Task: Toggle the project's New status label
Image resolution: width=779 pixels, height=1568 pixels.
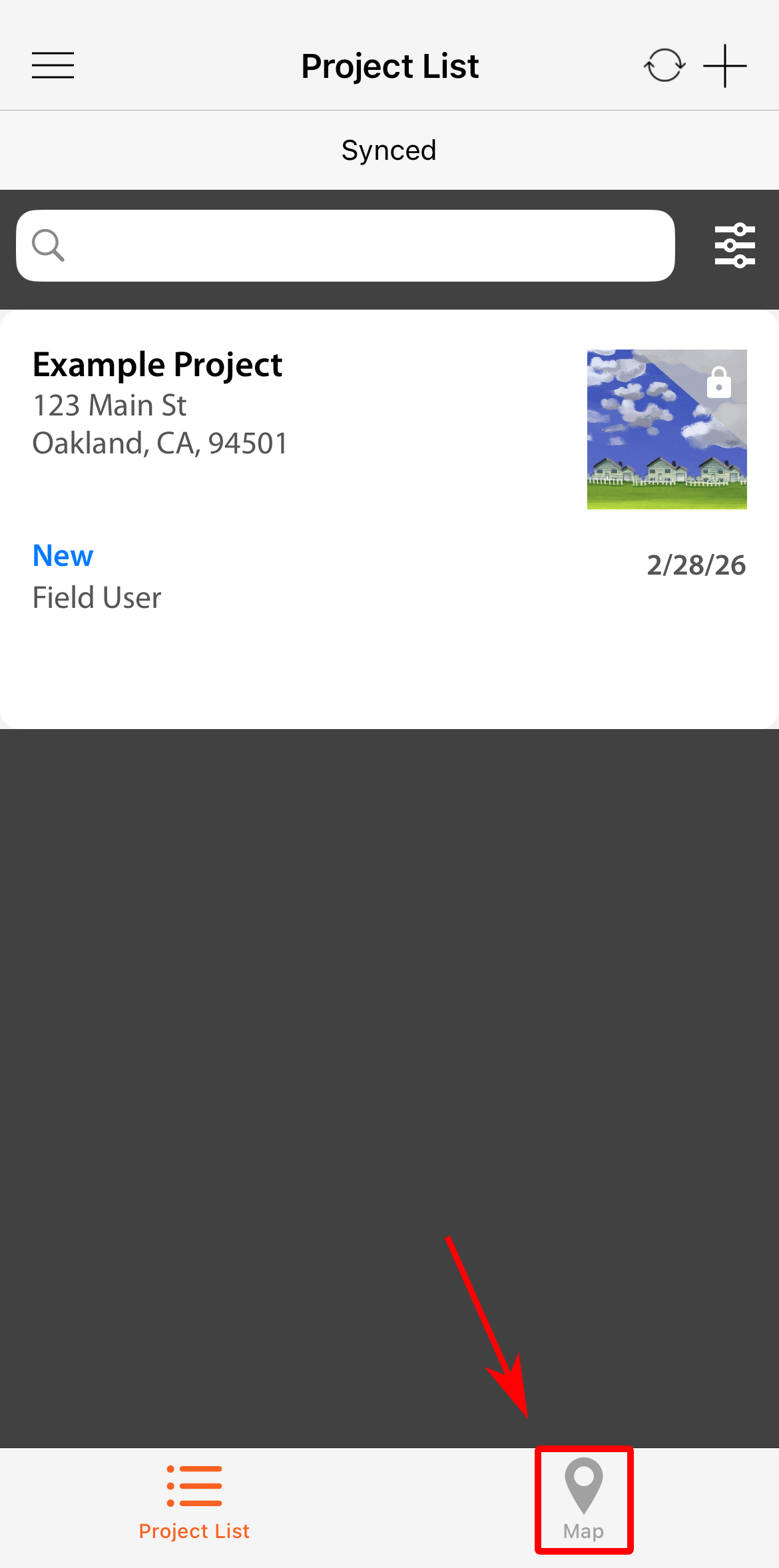Action: pos(63,555)
